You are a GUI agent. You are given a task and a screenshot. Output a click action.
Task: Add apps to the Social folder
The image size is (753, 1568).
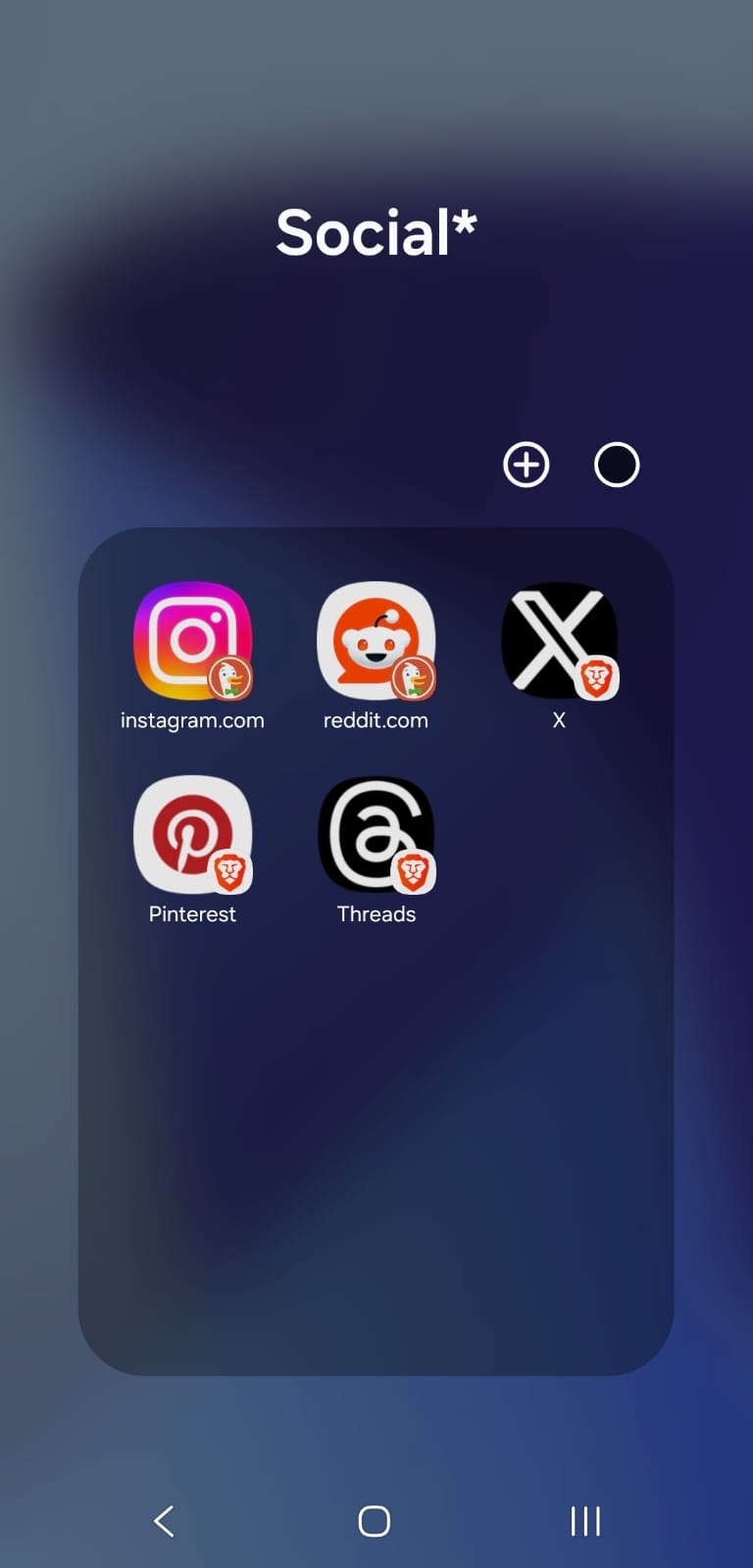[527, 465]
